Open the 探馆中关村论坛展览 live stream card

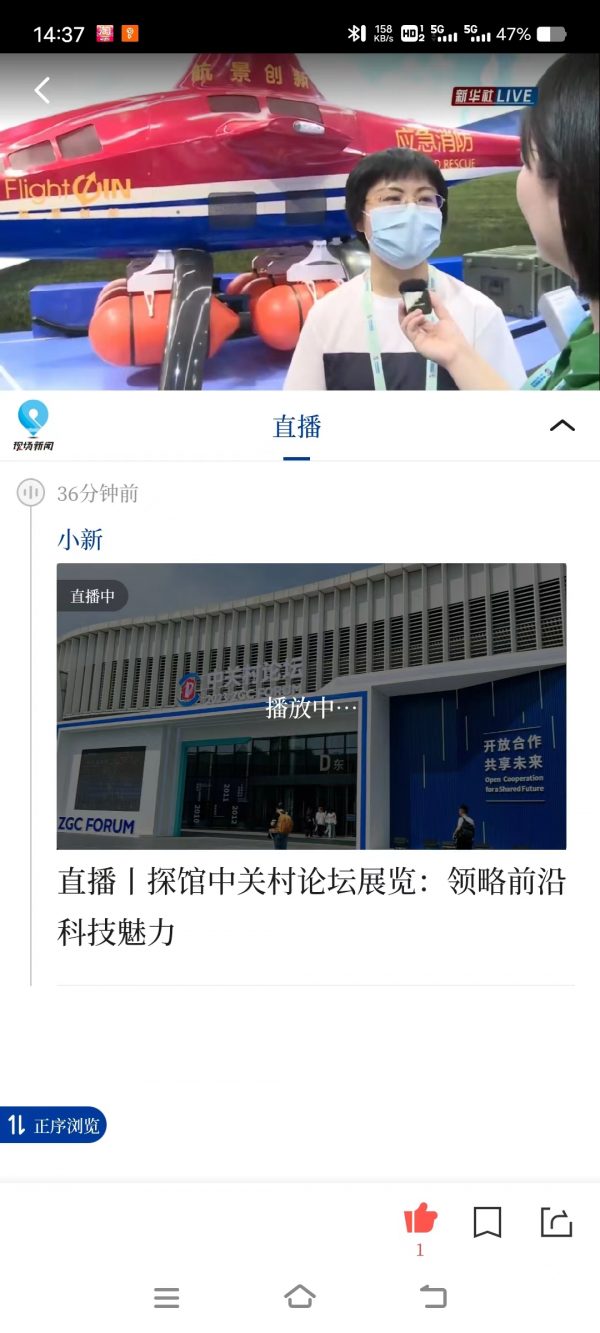tap(311, 706)
